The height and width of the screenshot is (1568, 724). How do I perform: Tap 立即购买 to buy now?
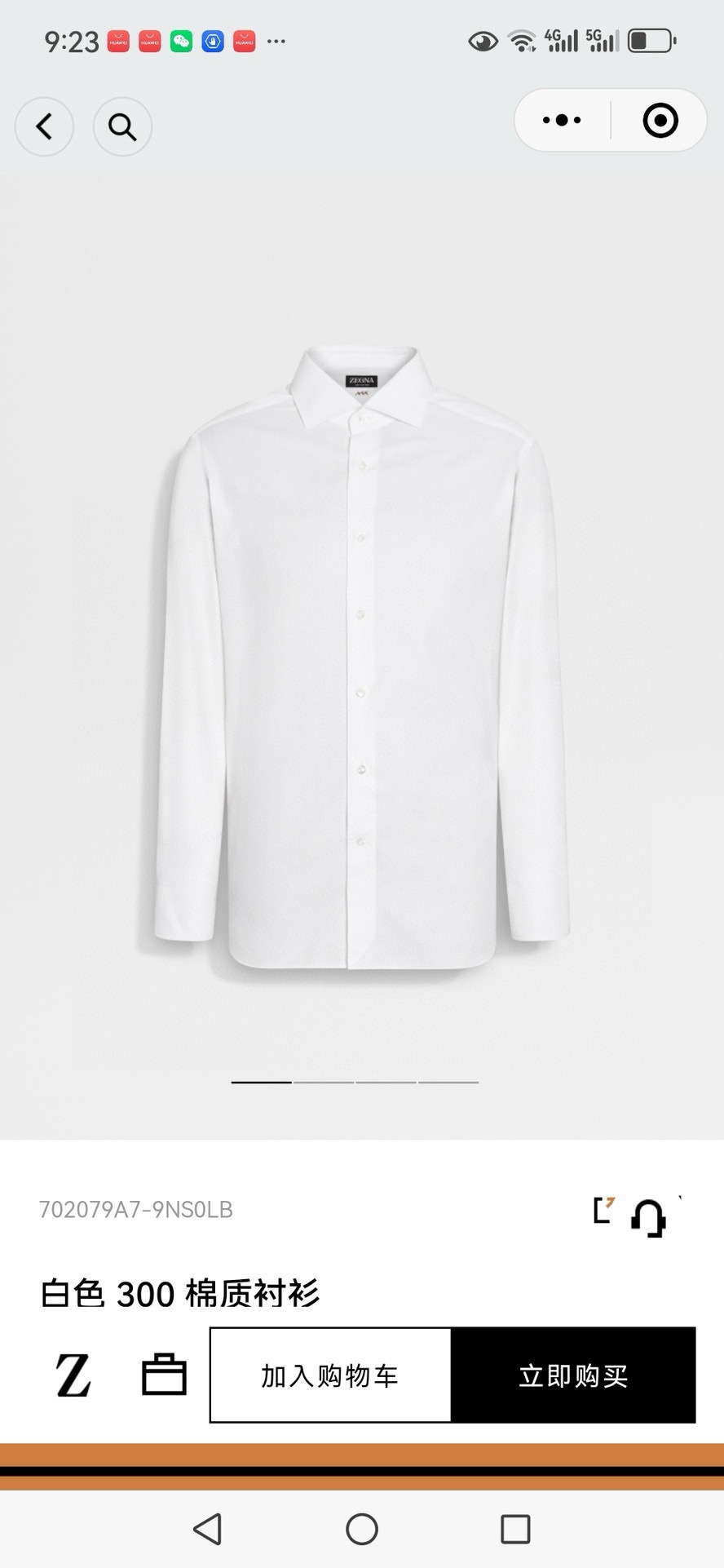(574, 1375)
